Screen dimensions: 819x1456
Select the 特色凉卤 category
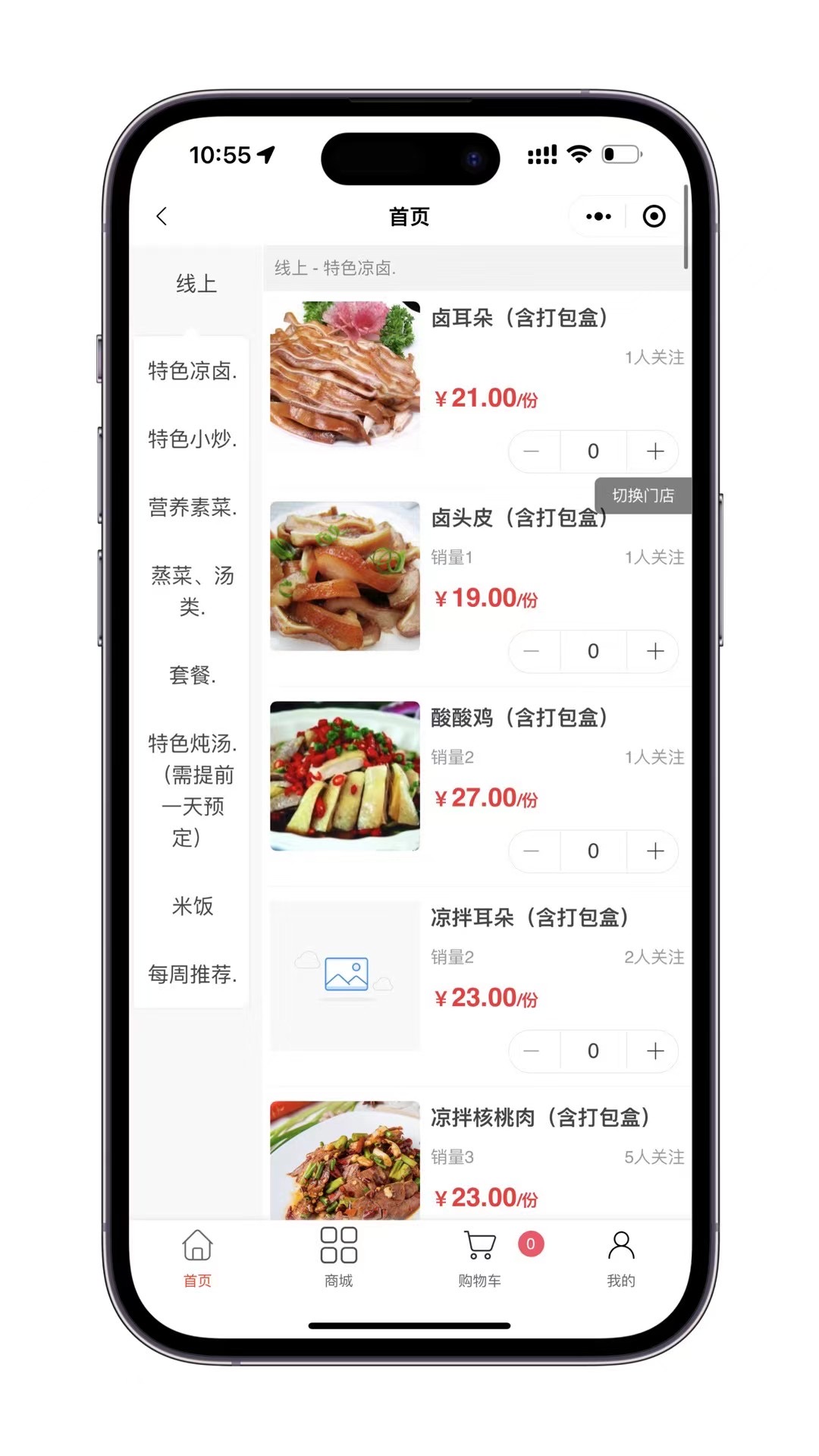192,371
